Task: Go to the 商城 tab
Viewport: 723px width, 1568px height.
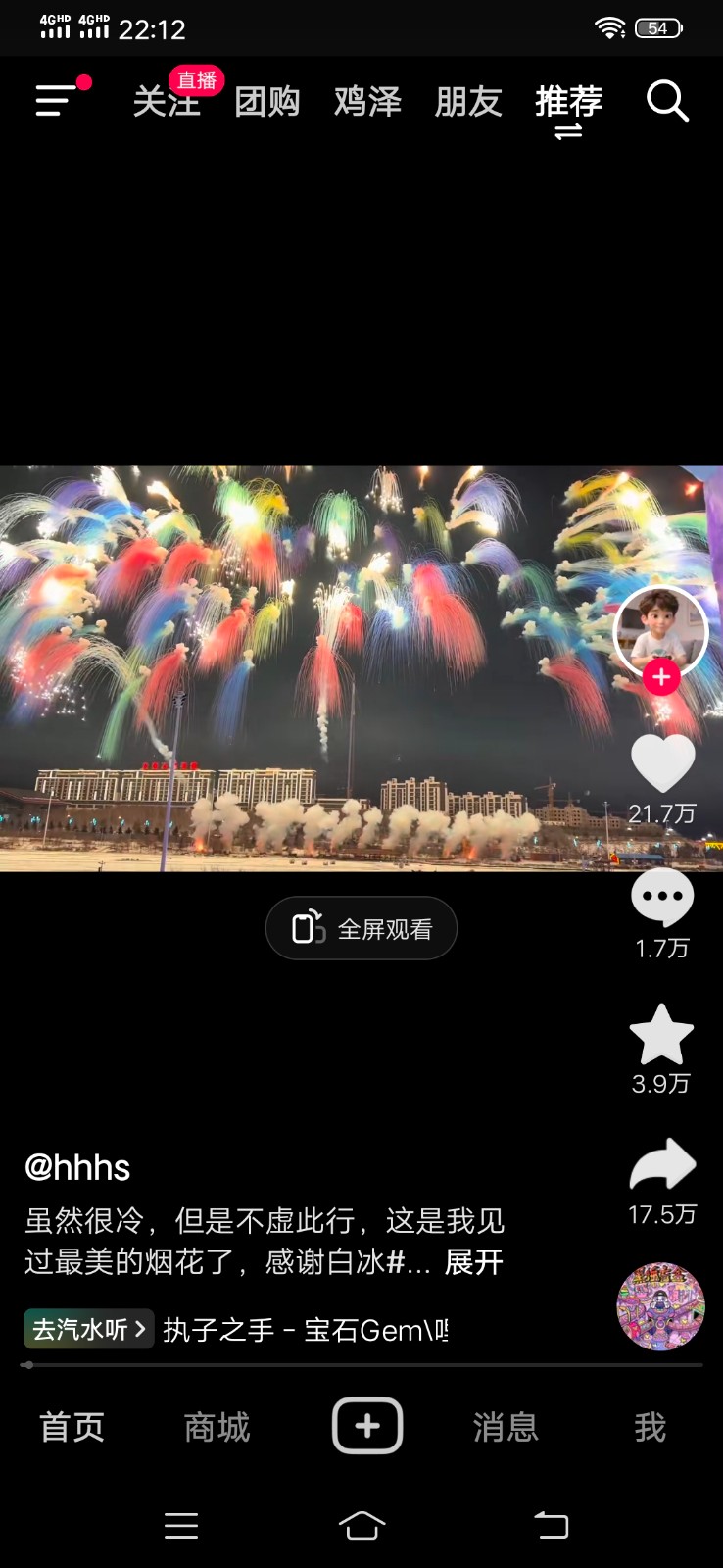Action: [217, 1427]
